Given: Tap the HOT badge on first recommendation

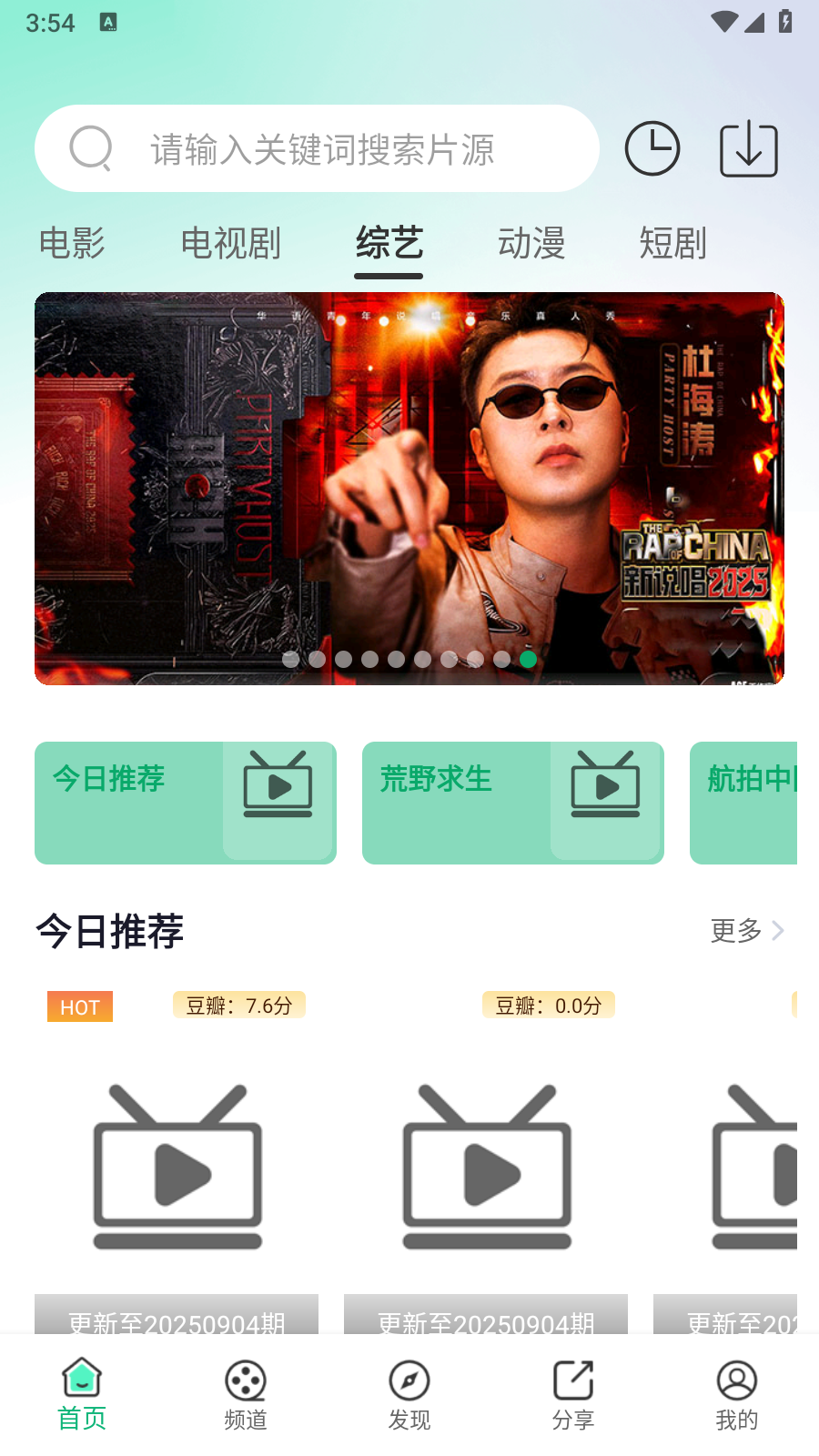Looking at the screenshot, I should click(80, 1006).
